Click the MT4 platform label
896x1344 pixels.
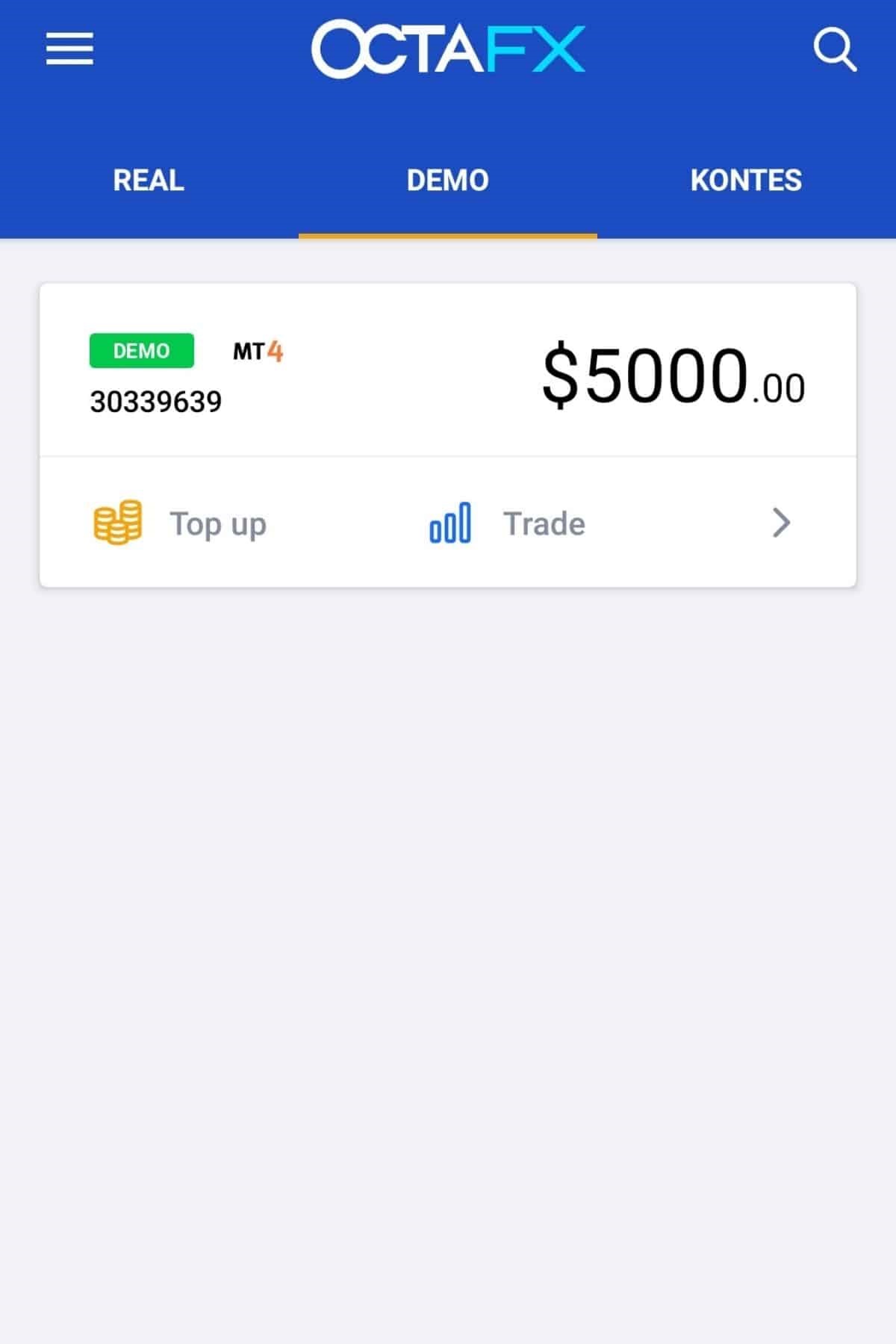258,352
